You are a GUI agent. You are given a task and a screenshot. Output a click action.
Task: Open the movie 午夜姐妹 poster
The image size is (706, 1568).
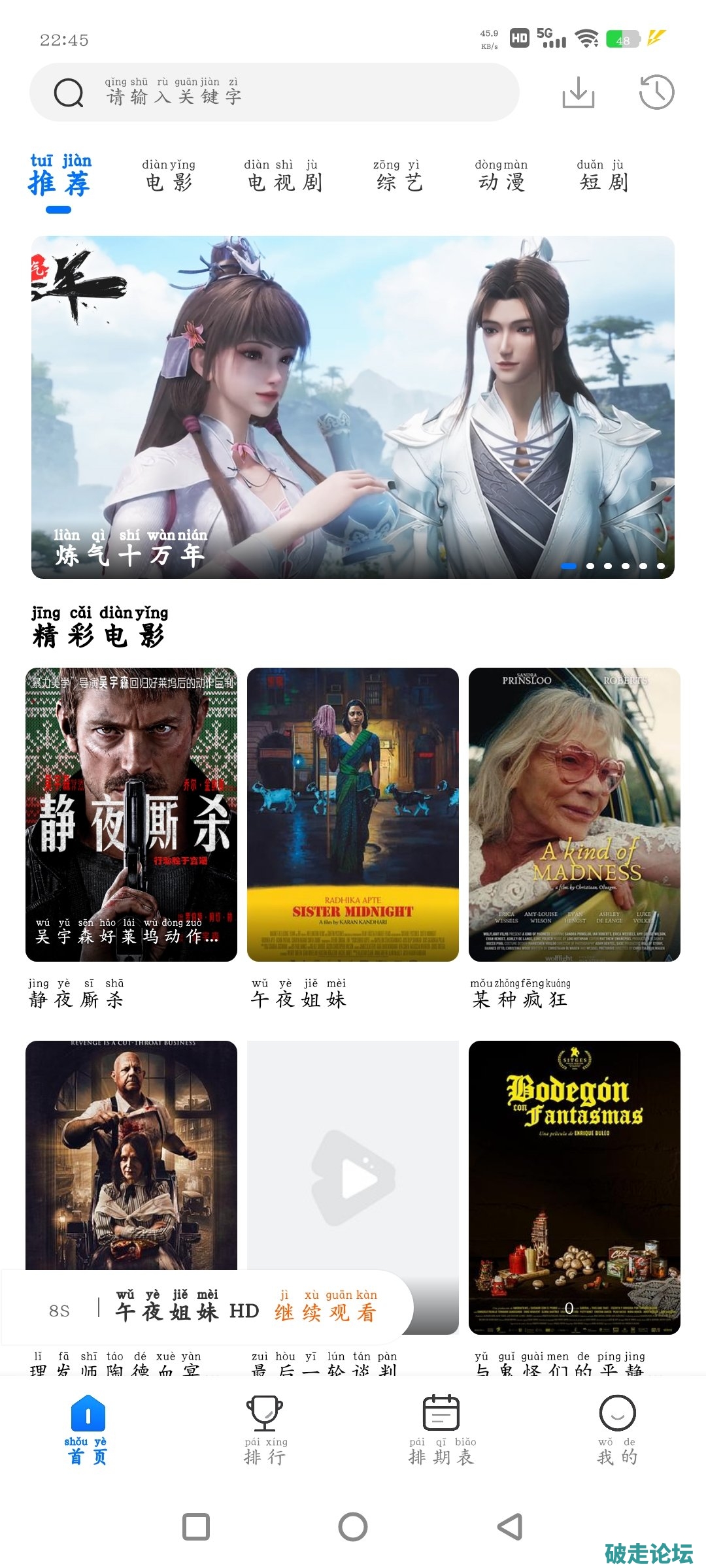pyautogui.click(x=353, y=814)
